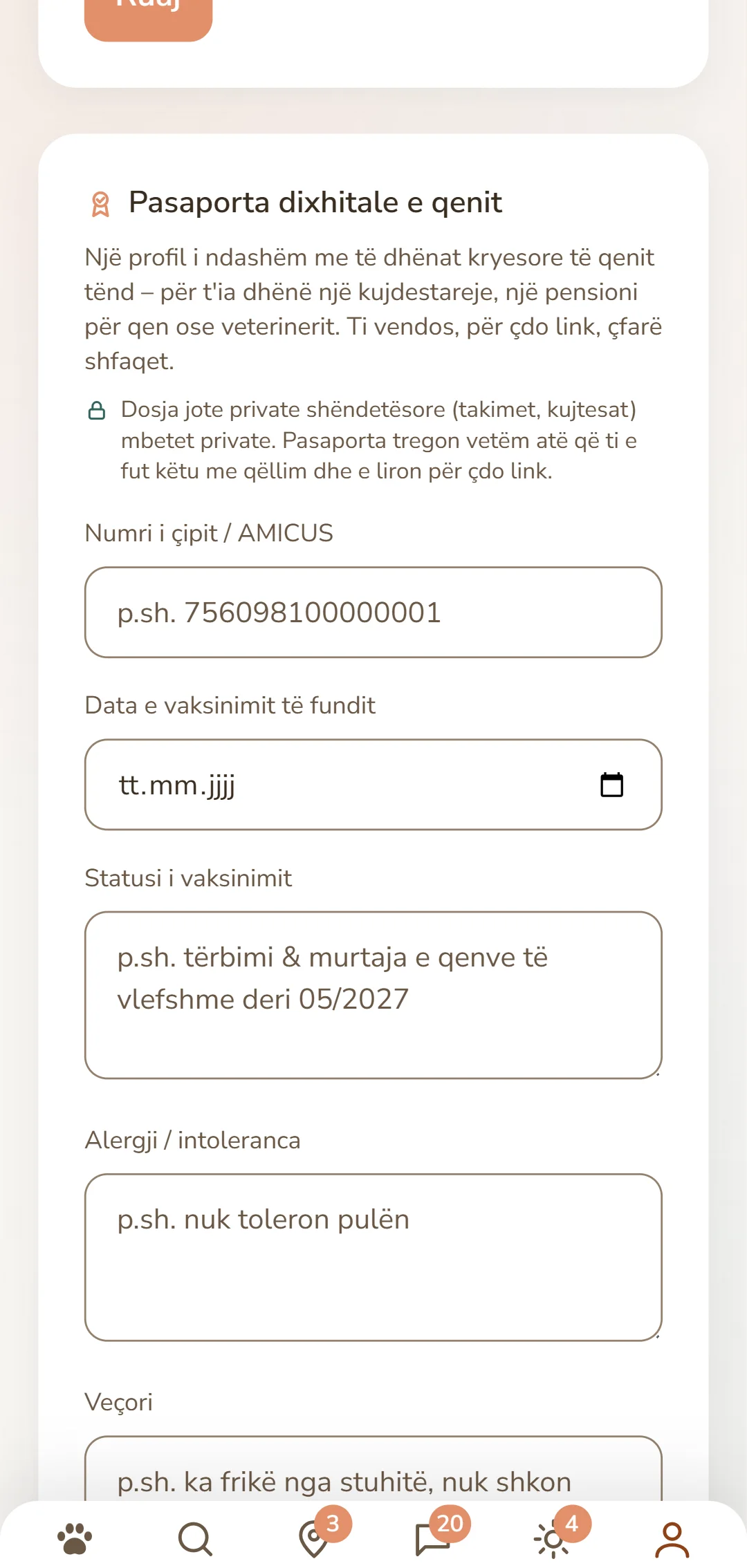Tap the orange Ruaj button
747x1568 pixels.
pyautogui.click(x=148, y=19)
